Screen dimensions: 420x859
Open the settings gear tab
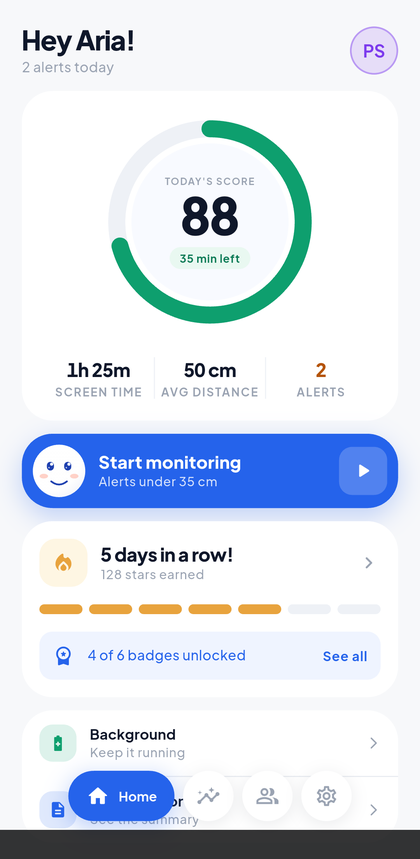326,796
